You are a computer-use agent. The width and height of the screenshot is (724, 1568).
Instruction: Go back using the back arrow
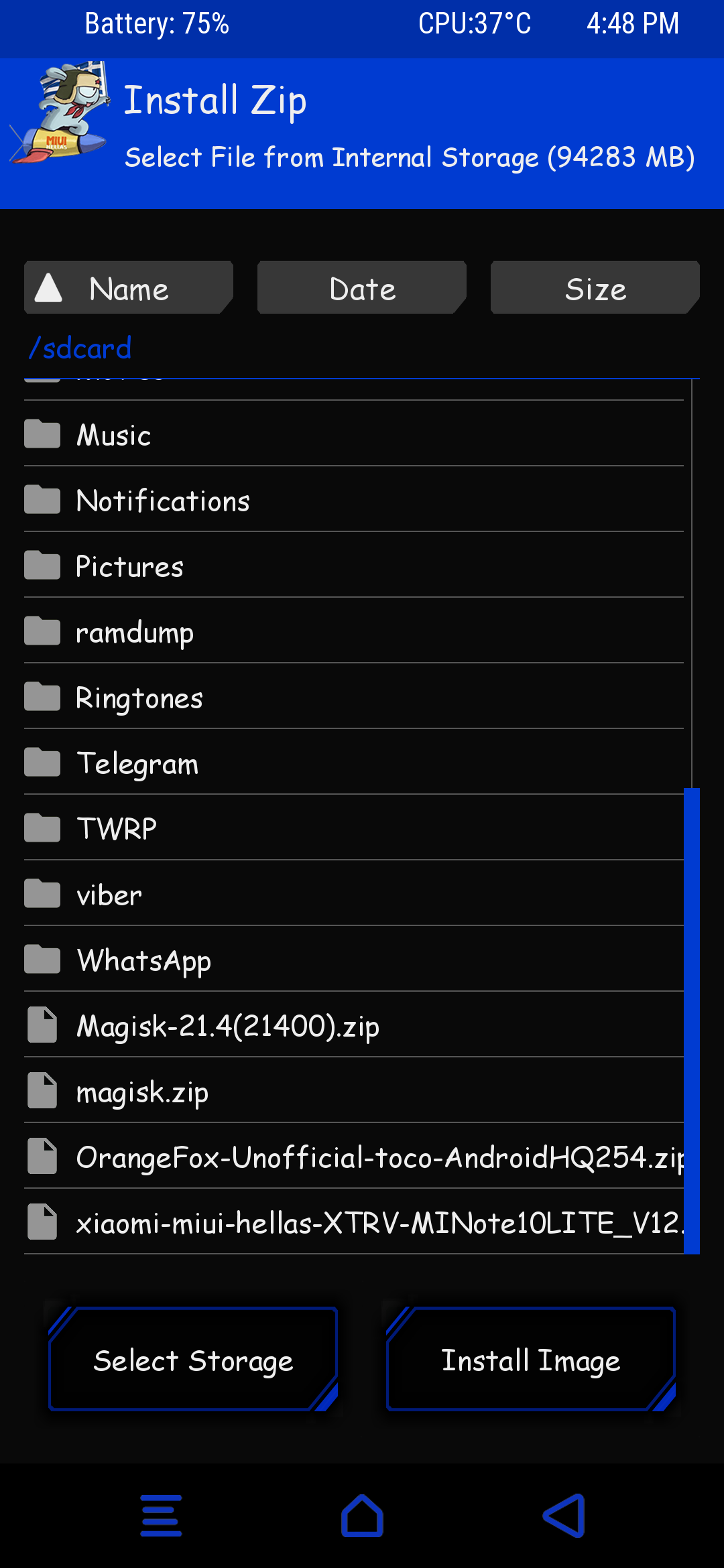click(x=564, y=1516)
